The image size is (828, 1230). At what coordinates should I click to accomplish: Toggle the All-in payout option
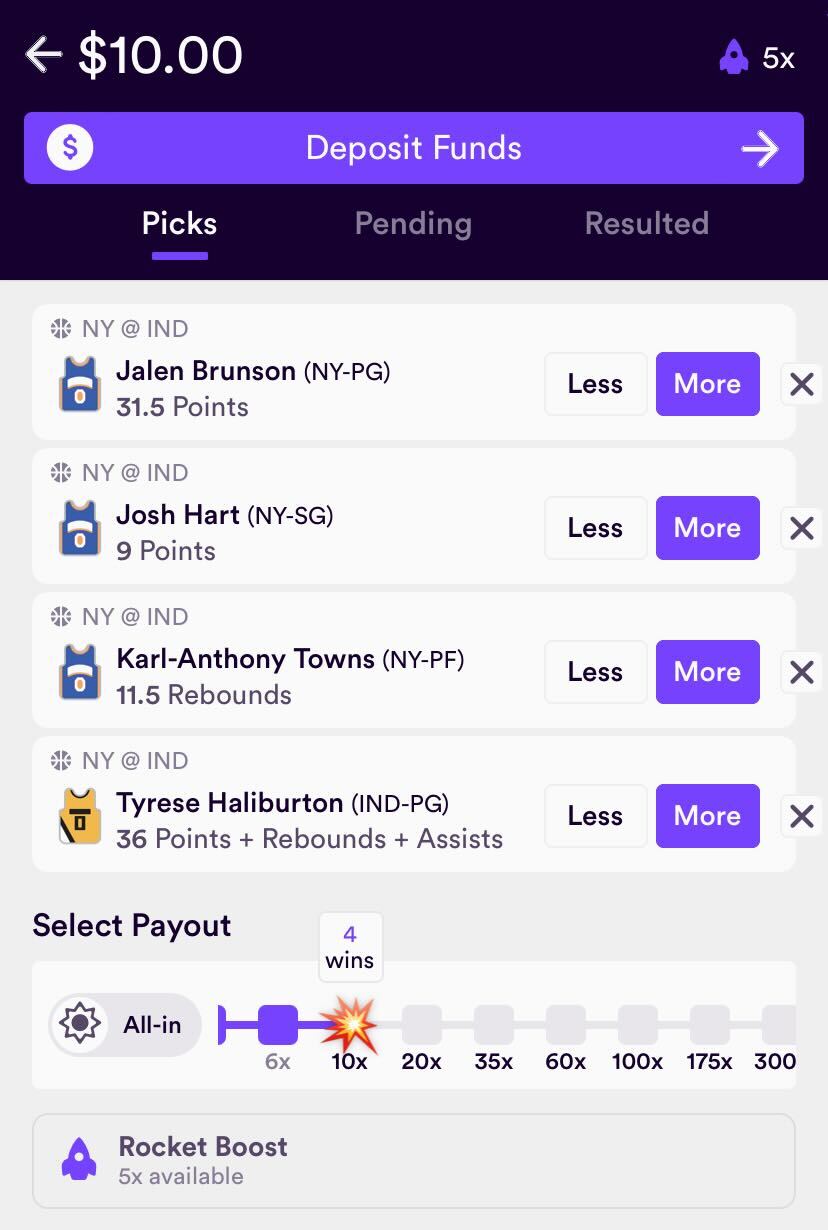[125, 1025]
